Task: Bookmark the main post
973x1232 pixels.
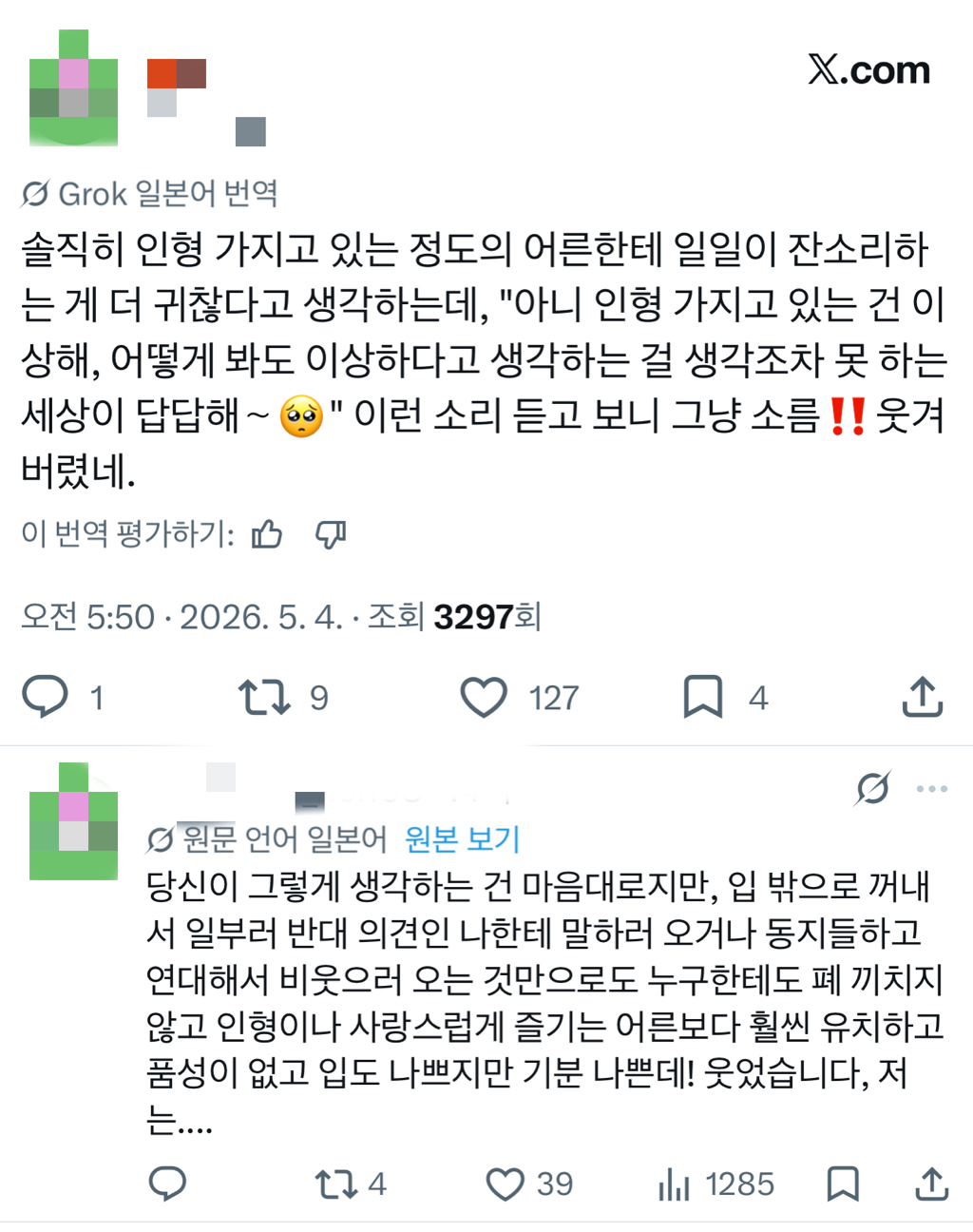Action: pos(703,697)
